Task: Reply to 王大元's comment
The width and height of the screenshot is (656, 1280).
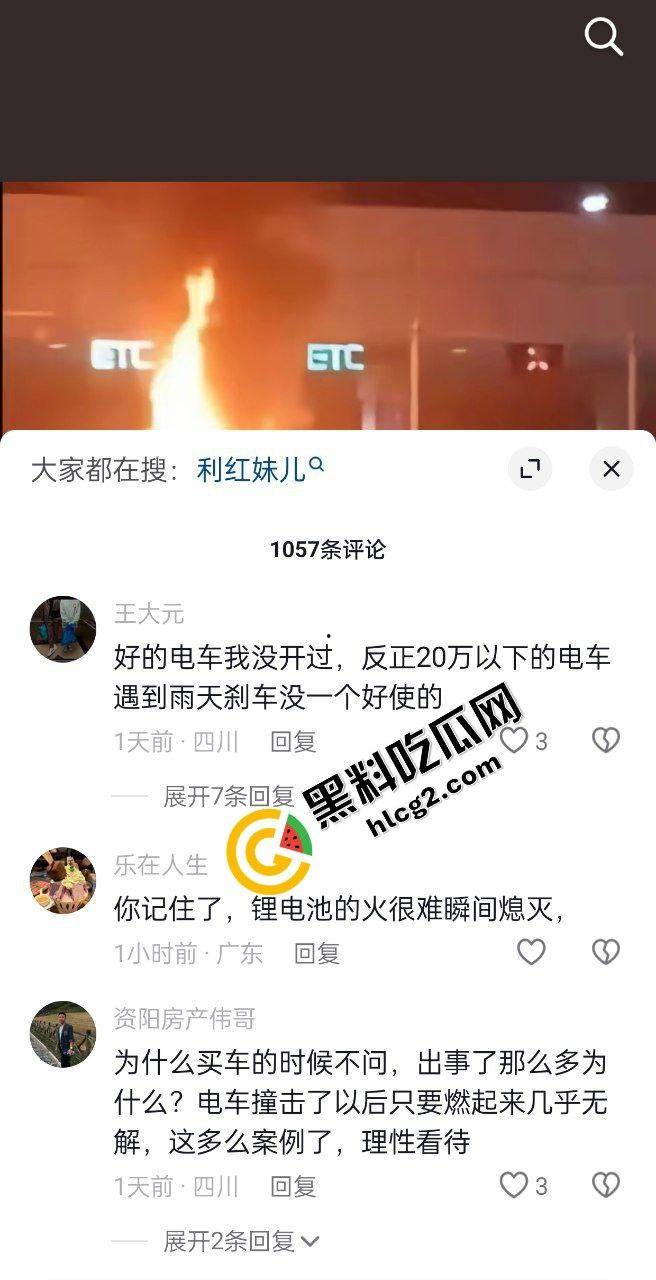Action: point(293,741)
